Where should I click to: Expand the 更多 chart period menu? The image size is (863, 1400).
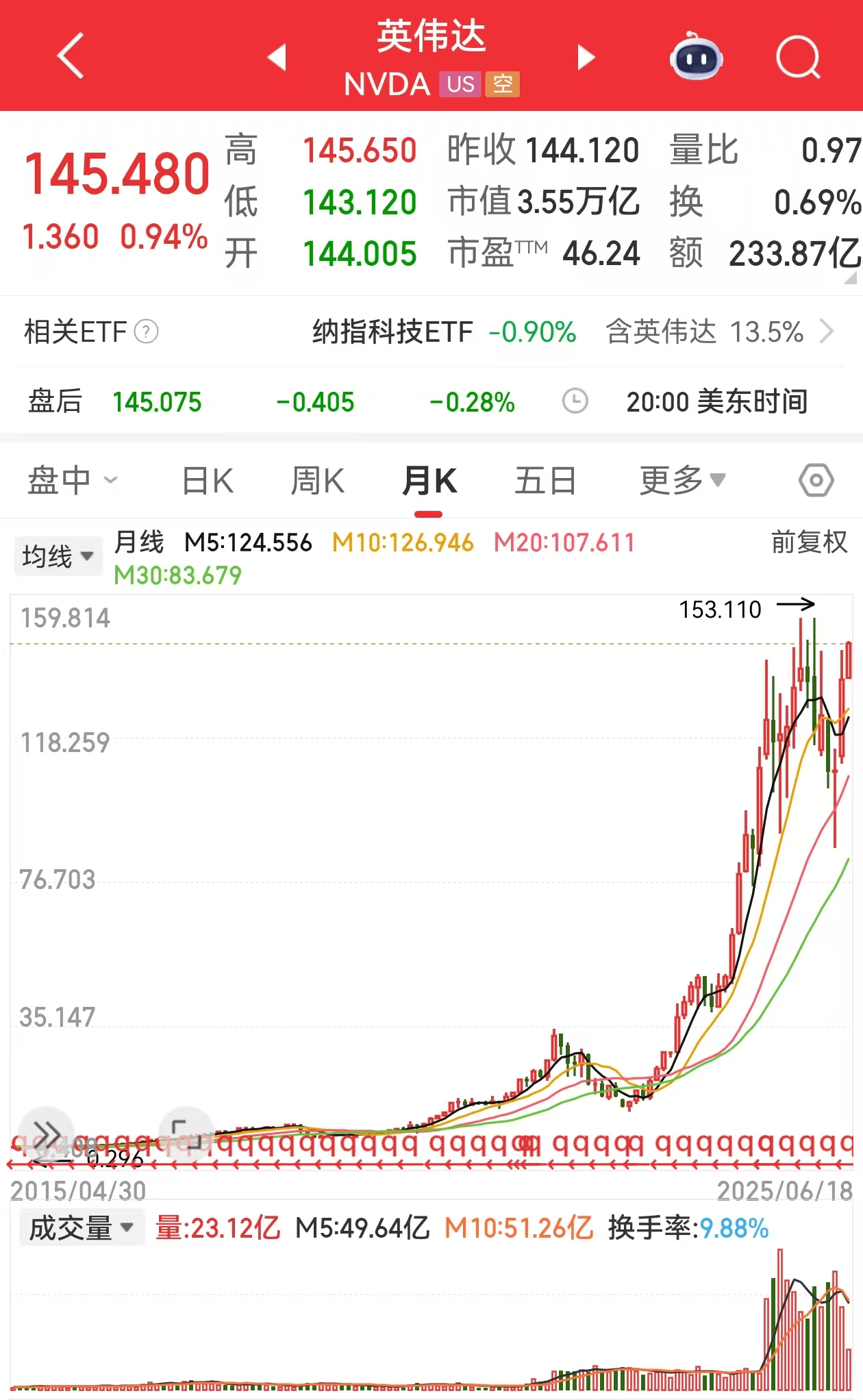pos(682,480)
